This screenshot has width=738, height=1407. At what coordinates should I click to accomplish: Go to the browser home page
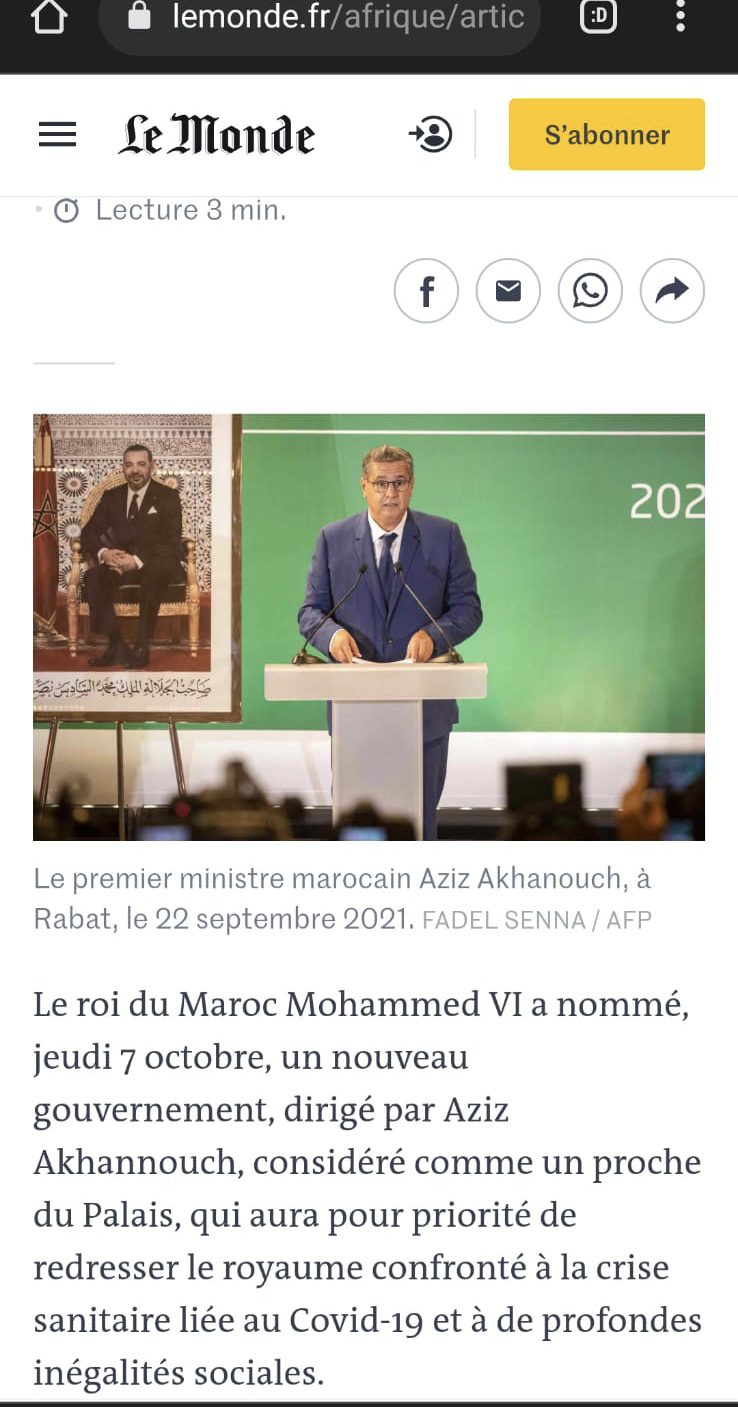pyautogui.click(x=48, y=18)
